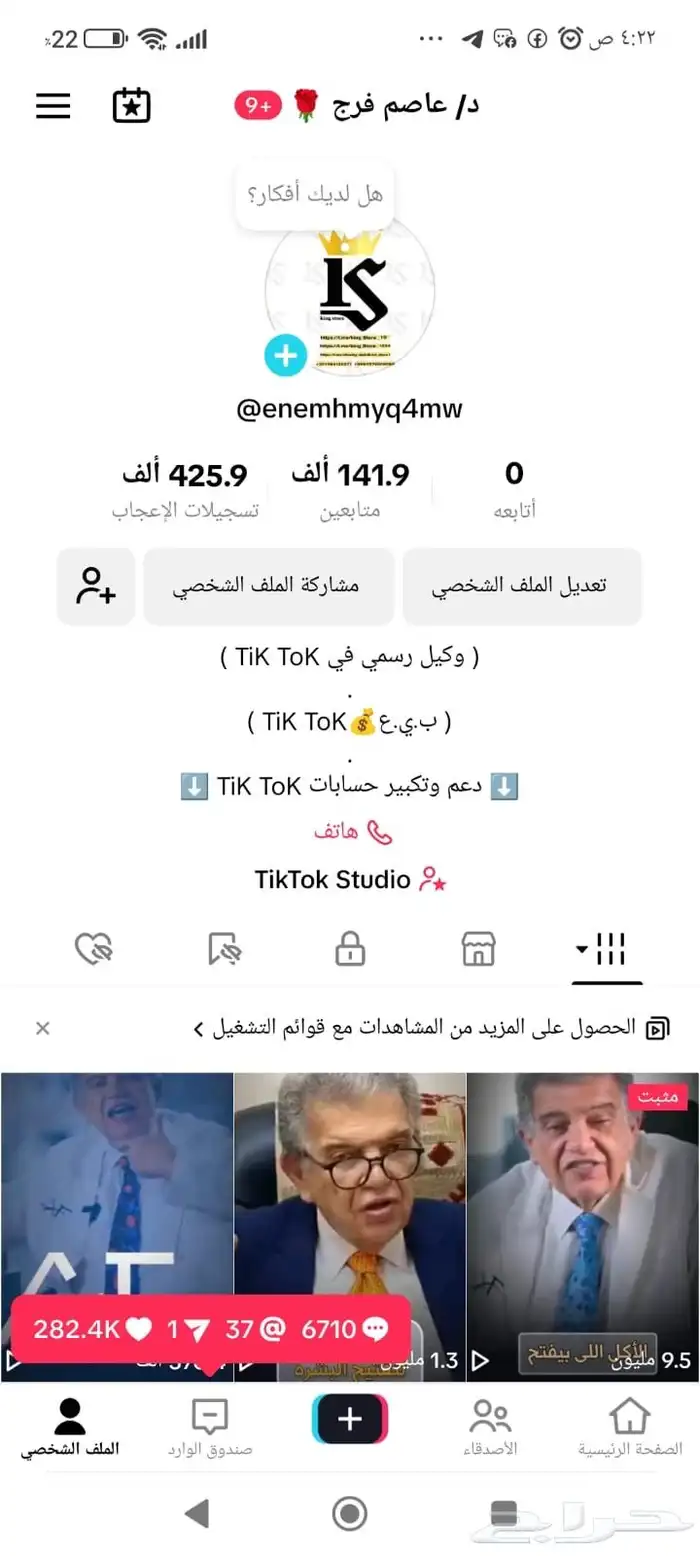
Task: Open the هل لديك أفكار؟ bubble
Action: (x=315, y=194)
